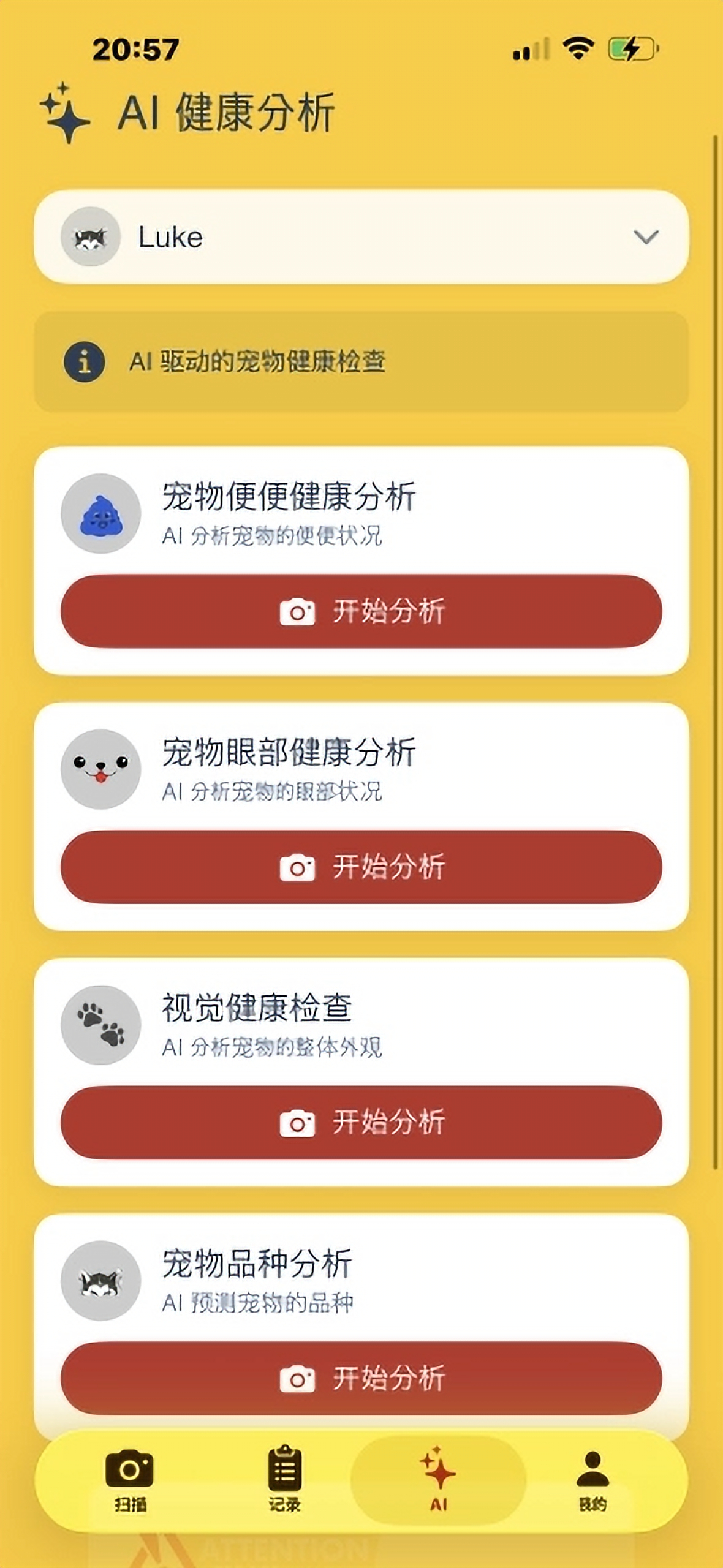Start analysis for 视觉健康检查
The image size is (723, 1568).
click(362, 1122)
